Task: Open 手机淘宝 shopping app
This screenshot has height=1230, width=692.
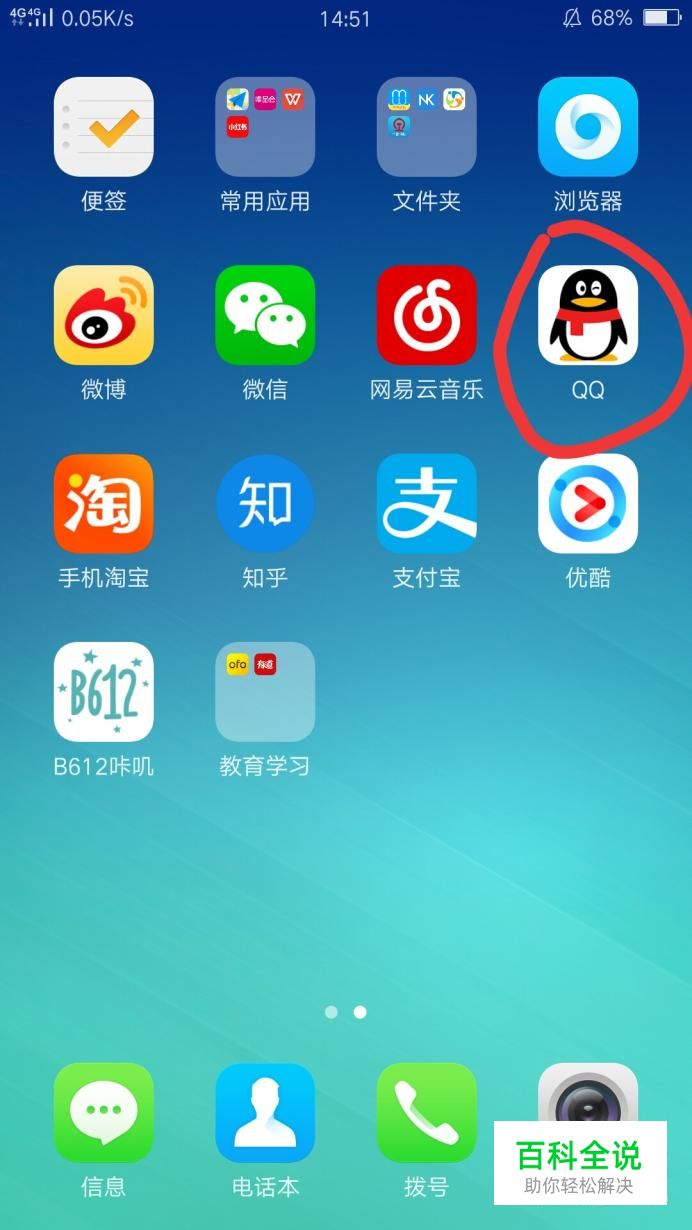Action: (x=103, y=503)
